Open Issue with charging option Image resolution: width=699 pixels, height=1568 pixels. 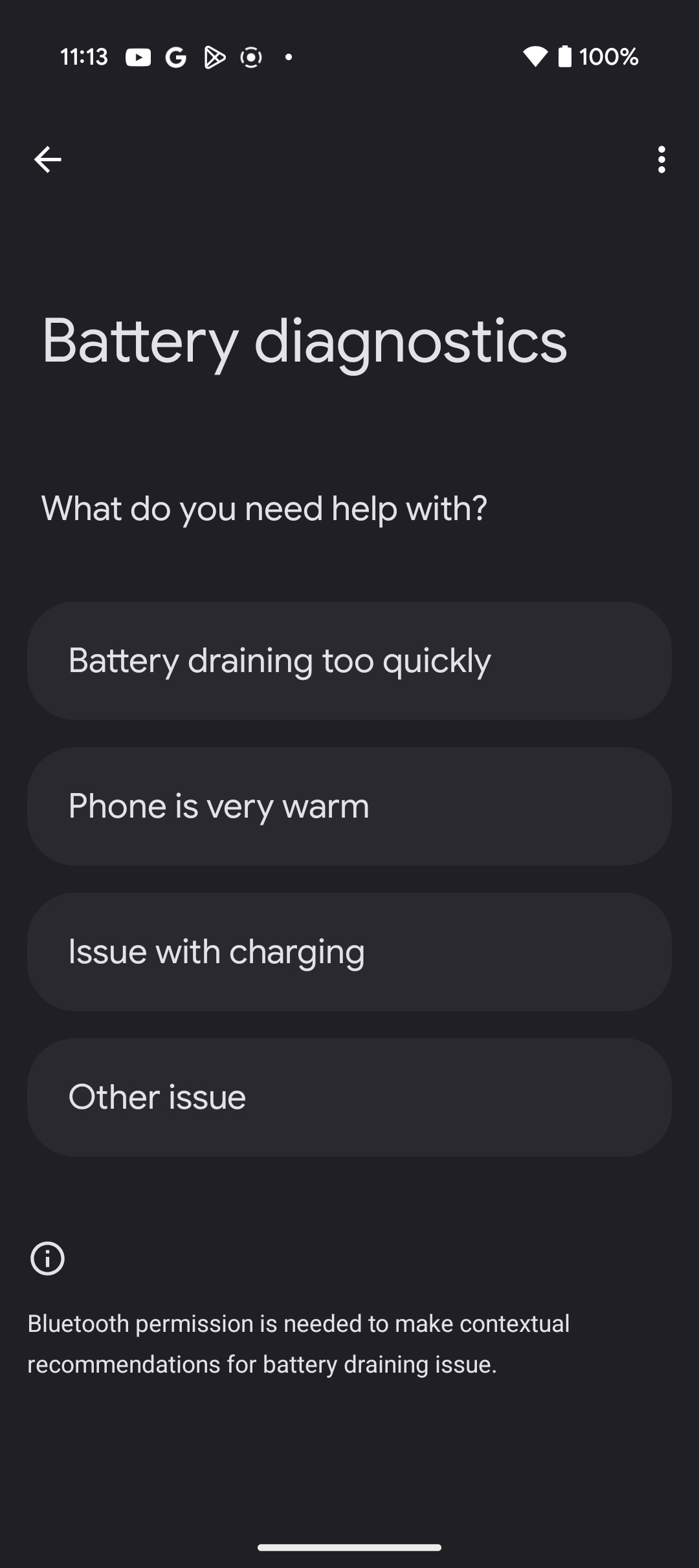pos(349,952)
